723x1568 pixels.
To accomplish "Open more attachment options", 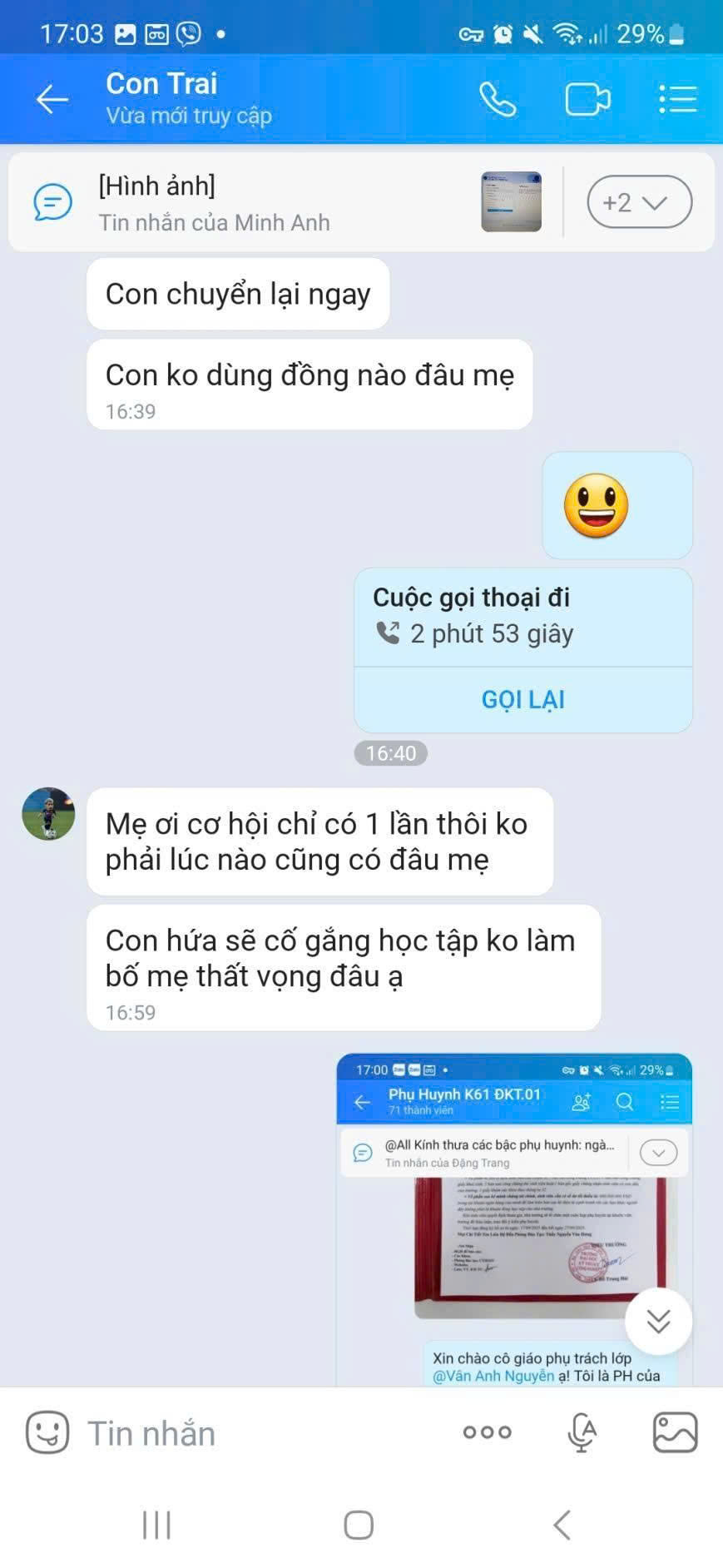I will tap(488, 1432).
